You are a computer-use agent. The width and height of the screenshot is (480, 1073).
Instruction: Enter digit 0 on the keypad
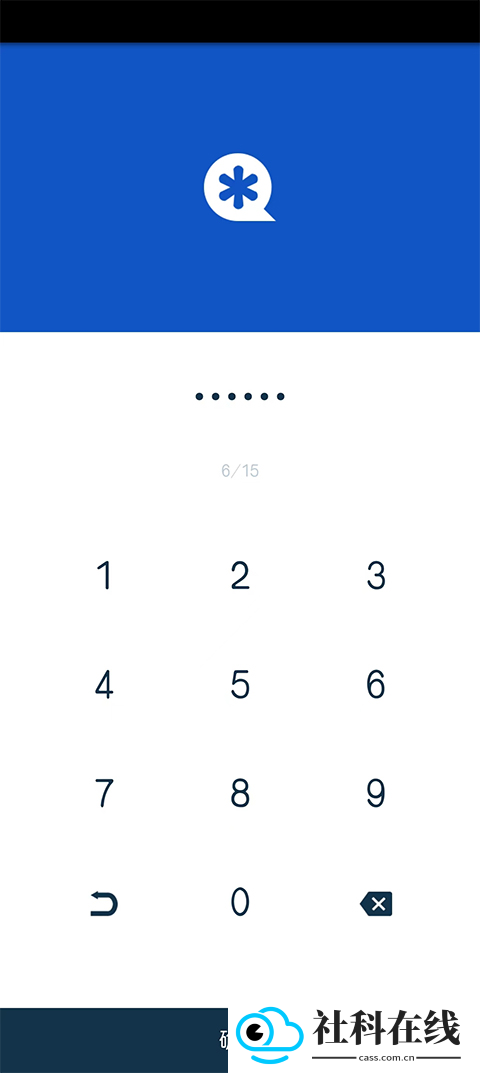240,902
